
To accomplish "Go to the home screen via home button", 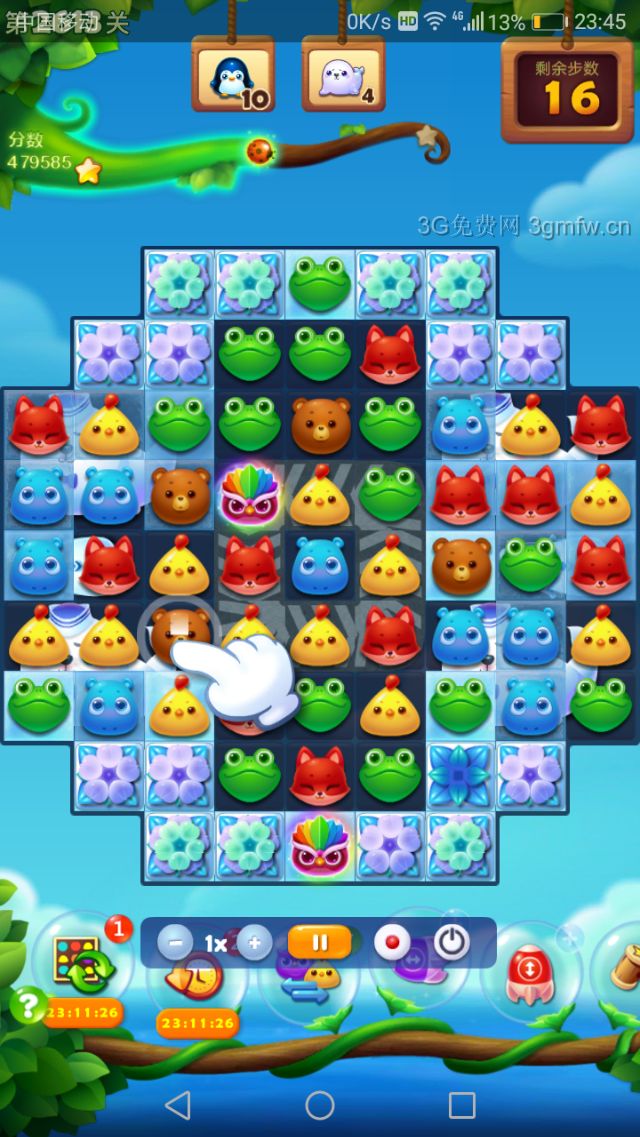I will point(320,1105).
